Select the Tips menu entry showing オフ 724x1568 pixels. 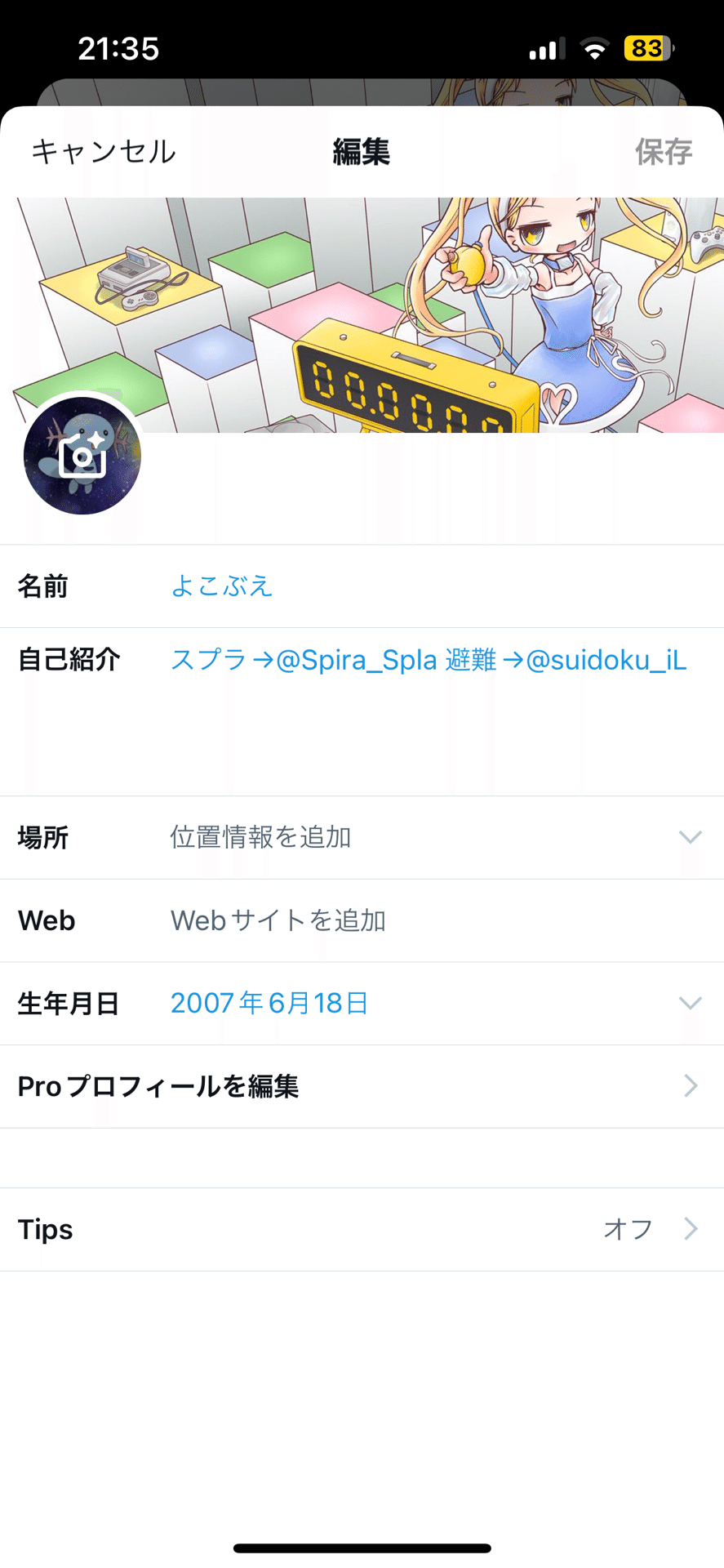pos(627,1229)
